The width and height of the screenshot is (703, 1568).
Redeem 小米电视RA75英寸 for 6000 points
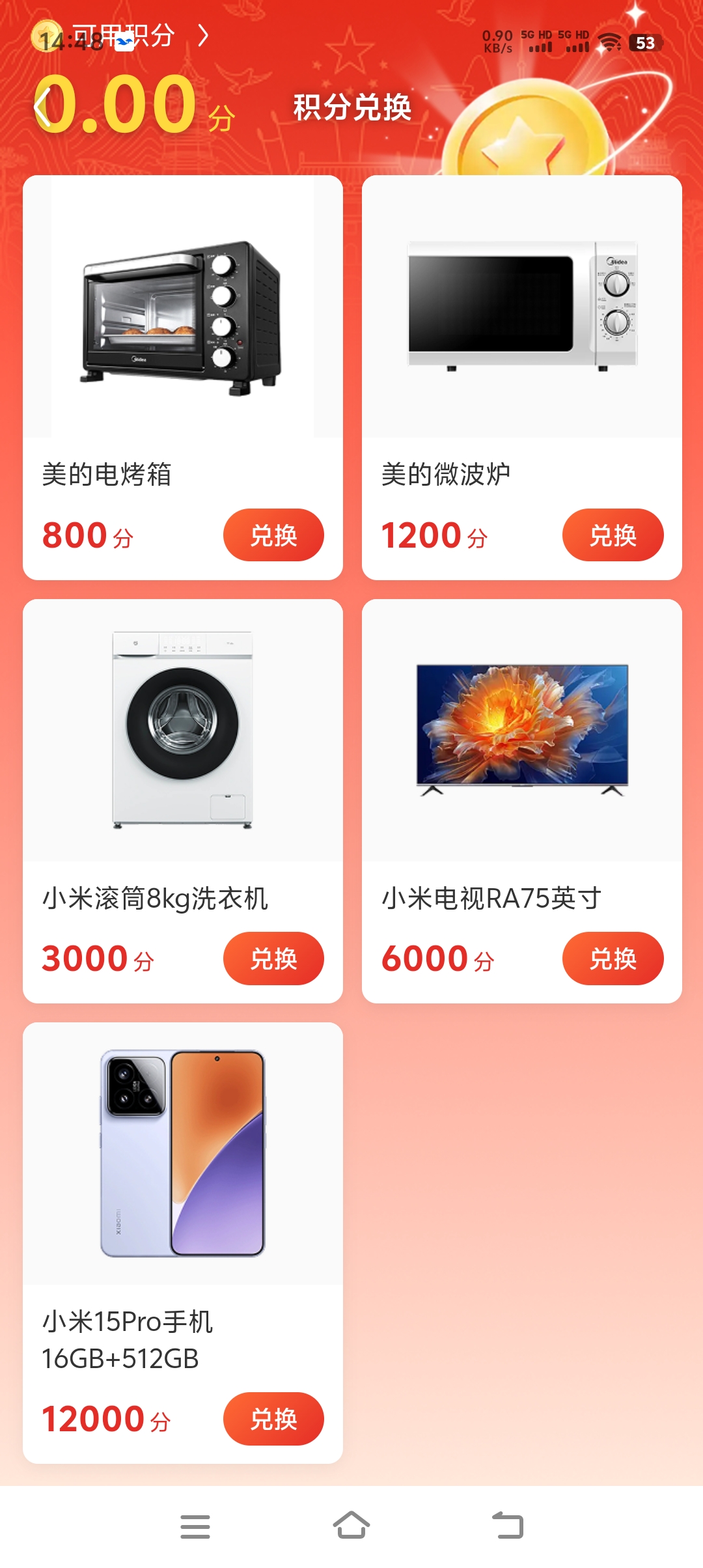click(x=613, y=958)
